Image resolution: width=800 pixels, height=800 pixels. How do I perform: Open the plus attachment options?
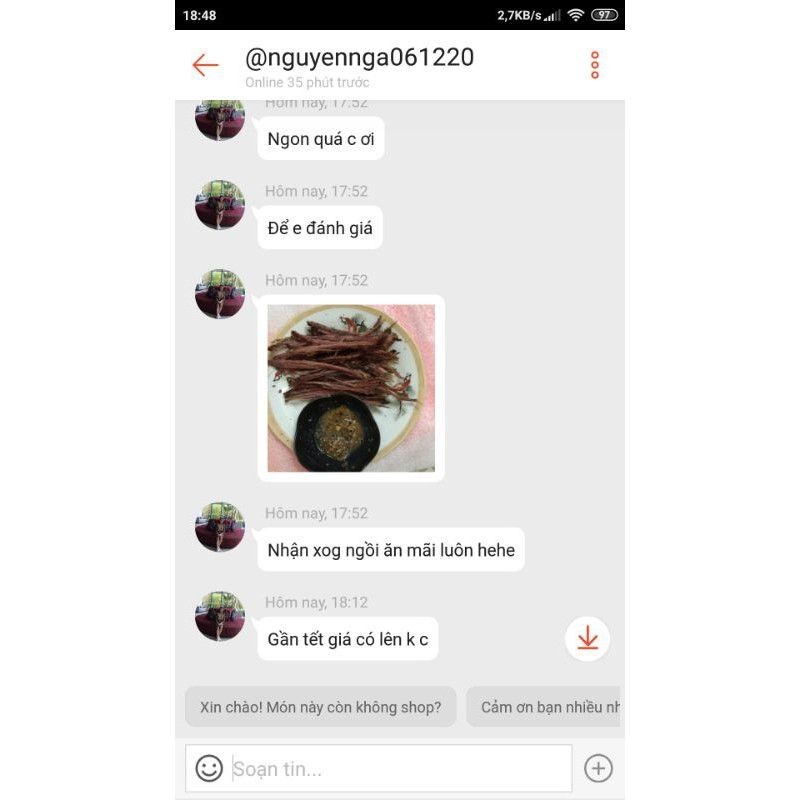(598, 768)
